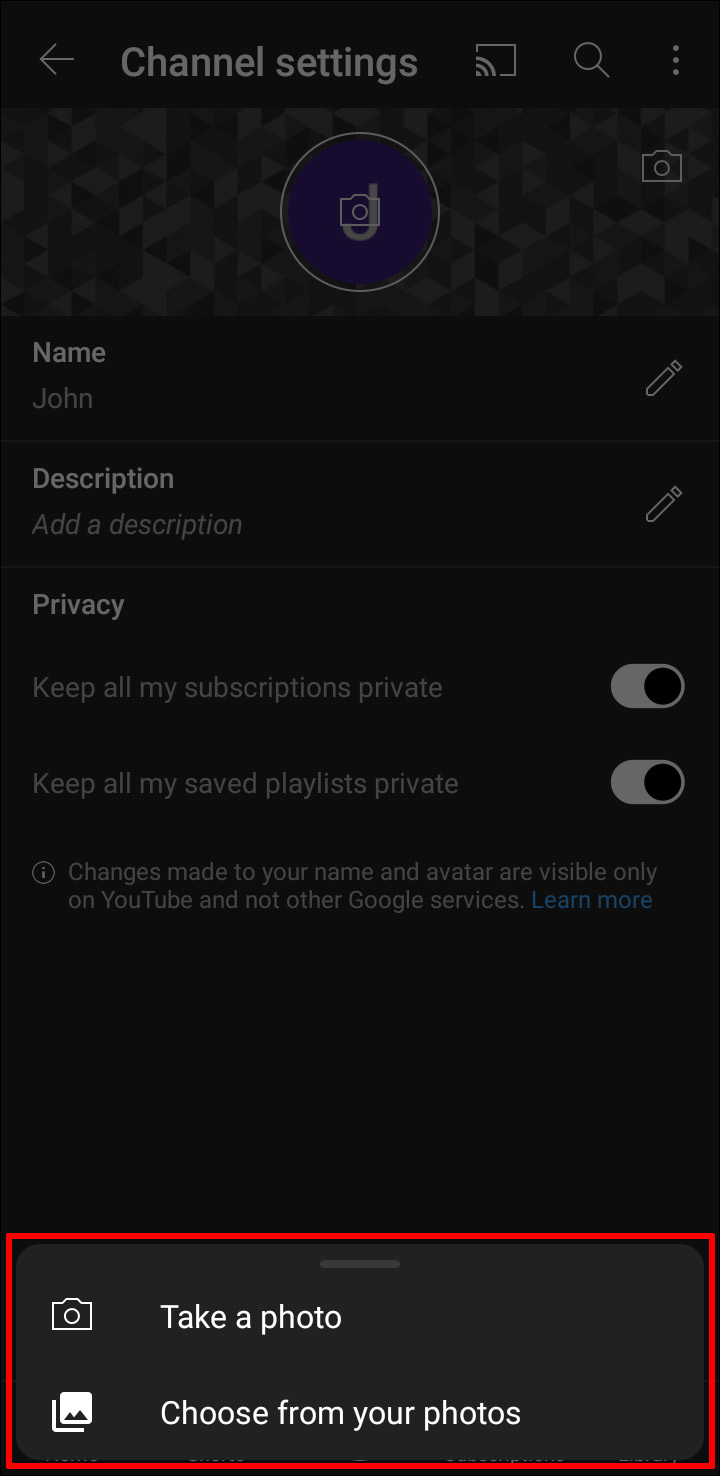The image size is (720, 1476).
Task: Open the three-dot overflow menu
Action: [676, 61]
